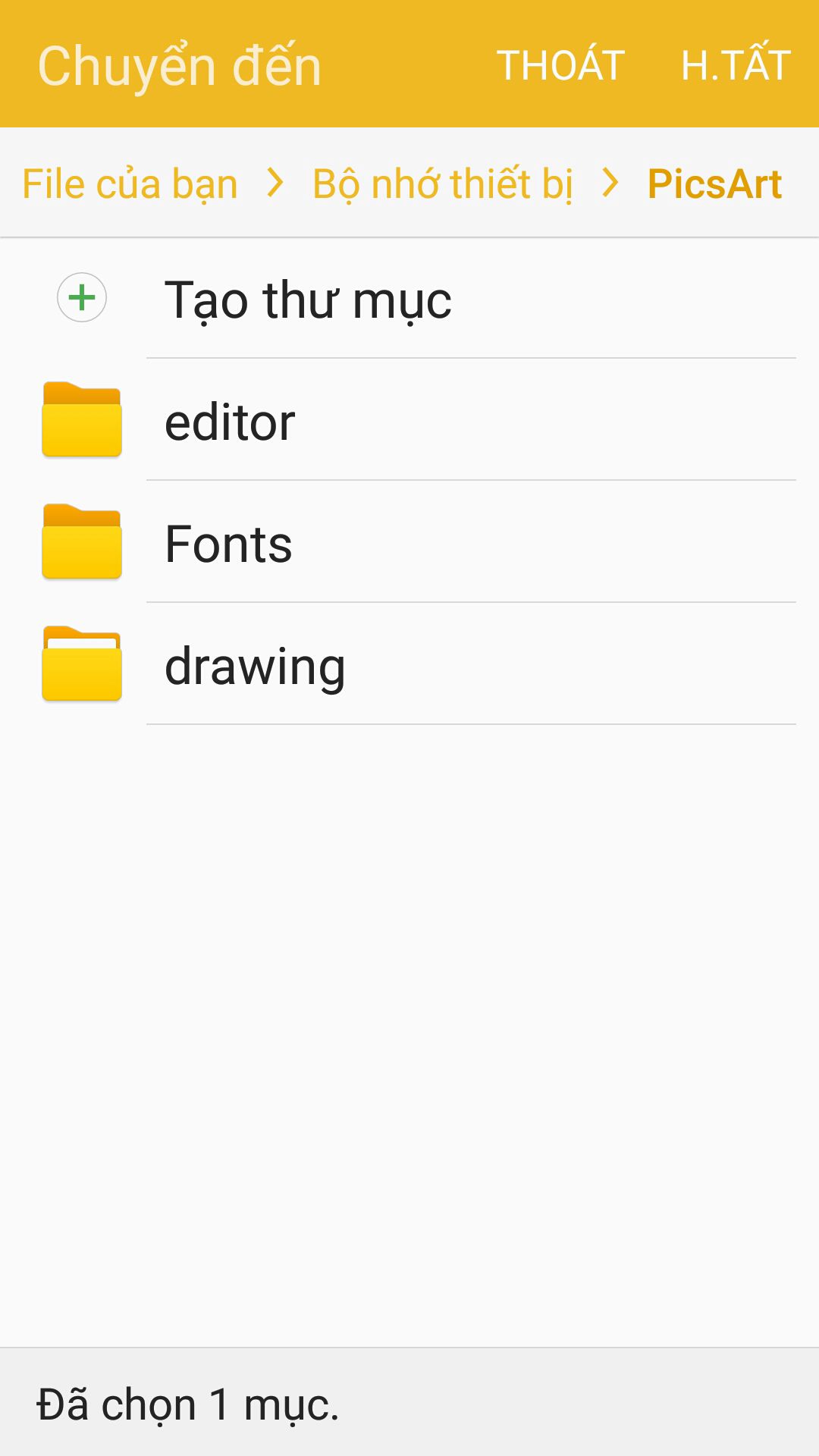Tap THOÁT to cancel moving
This screenshot has width=819, height=1456.
point(560,64)
